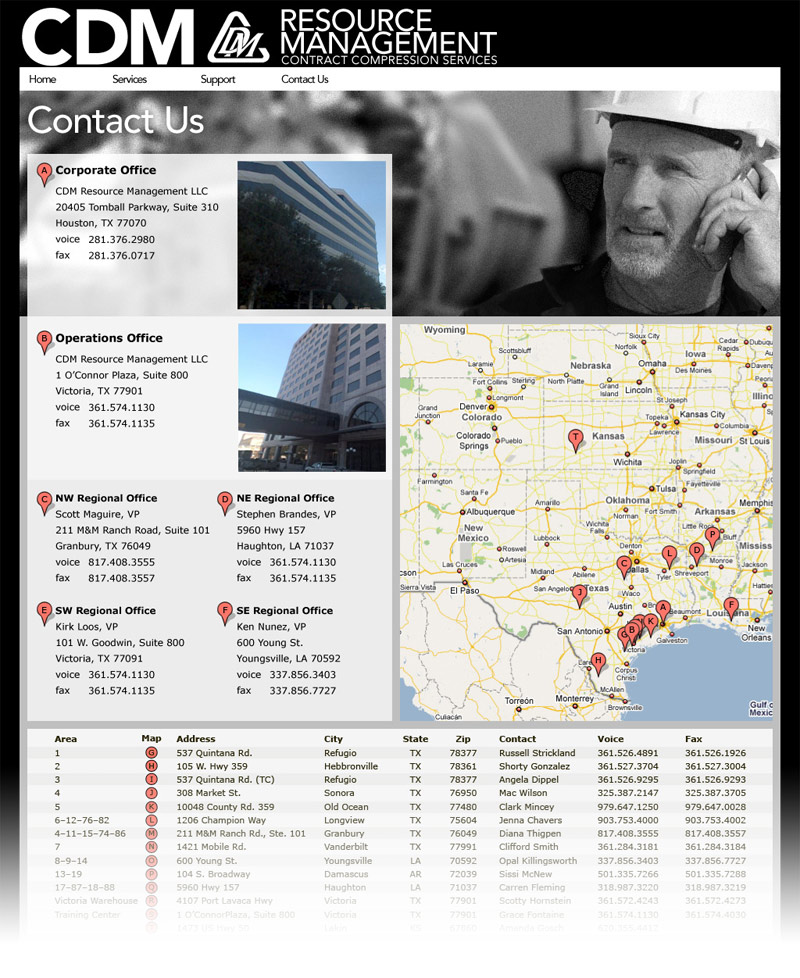The width and height of the screenshot is (800, 978).
Task: Tap map marker T in Kansas
Action: [x=575, y=438]
